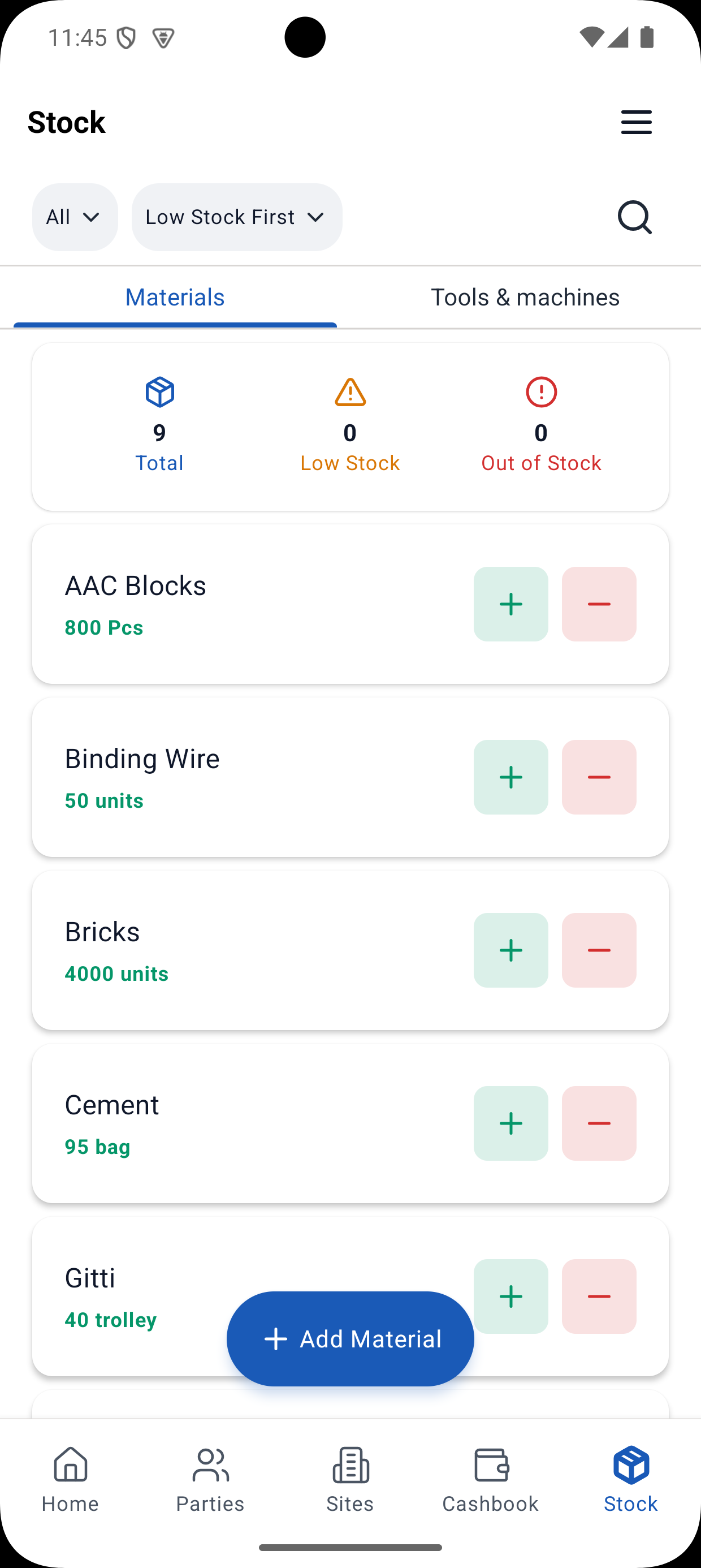Open the All filter dropdown

pyautogui.click(x=74, y=217)
